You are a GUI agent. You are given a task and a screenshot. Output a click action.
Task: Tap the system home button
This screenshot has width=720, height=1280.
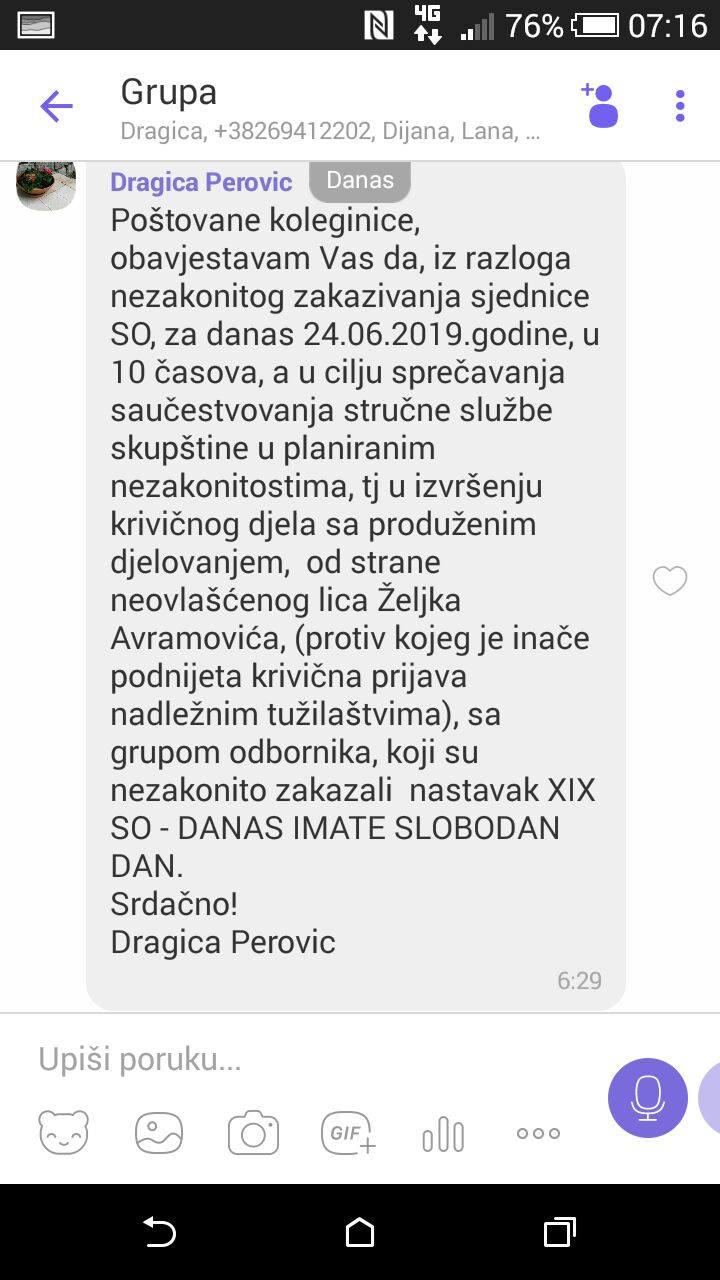360,1232
